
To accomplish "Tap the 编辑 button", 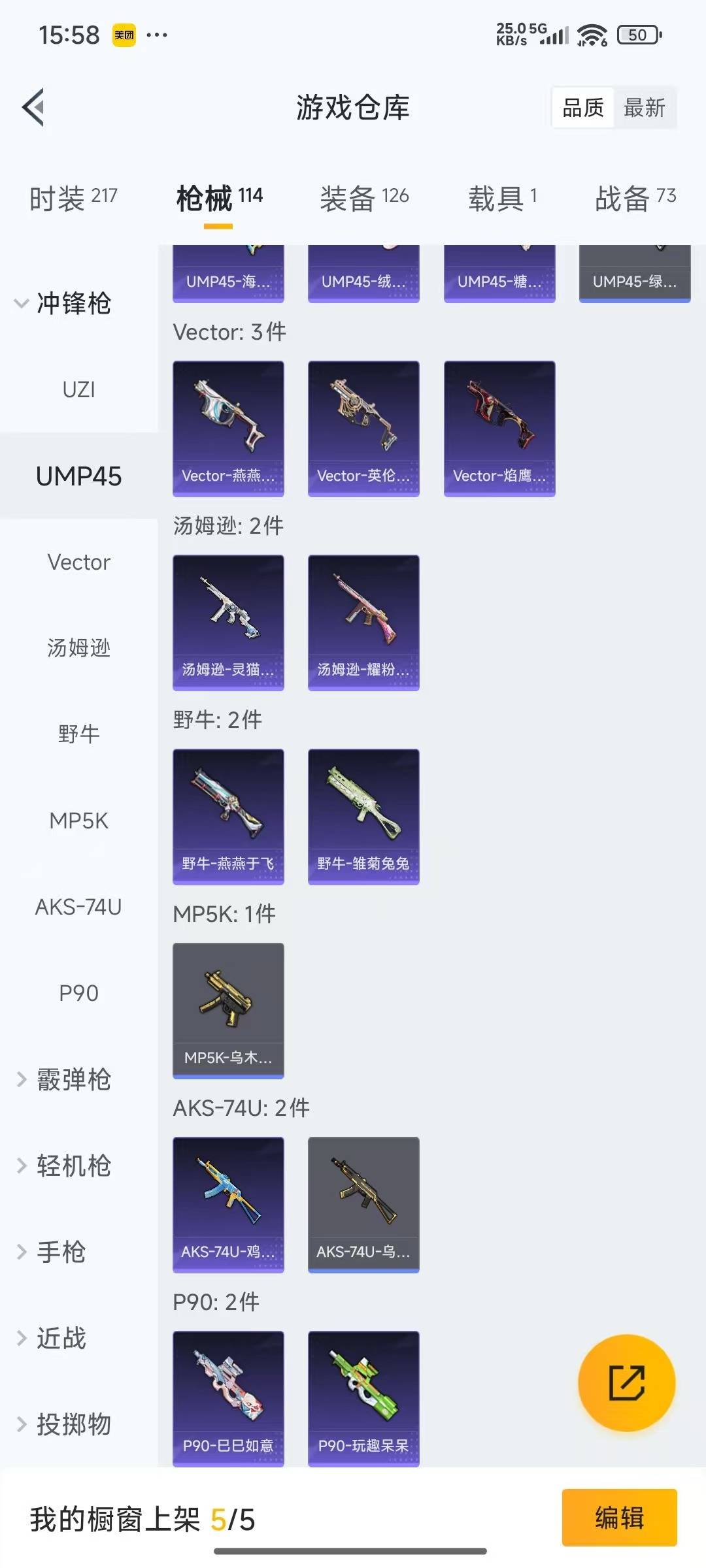I will tap(619, 1518).
